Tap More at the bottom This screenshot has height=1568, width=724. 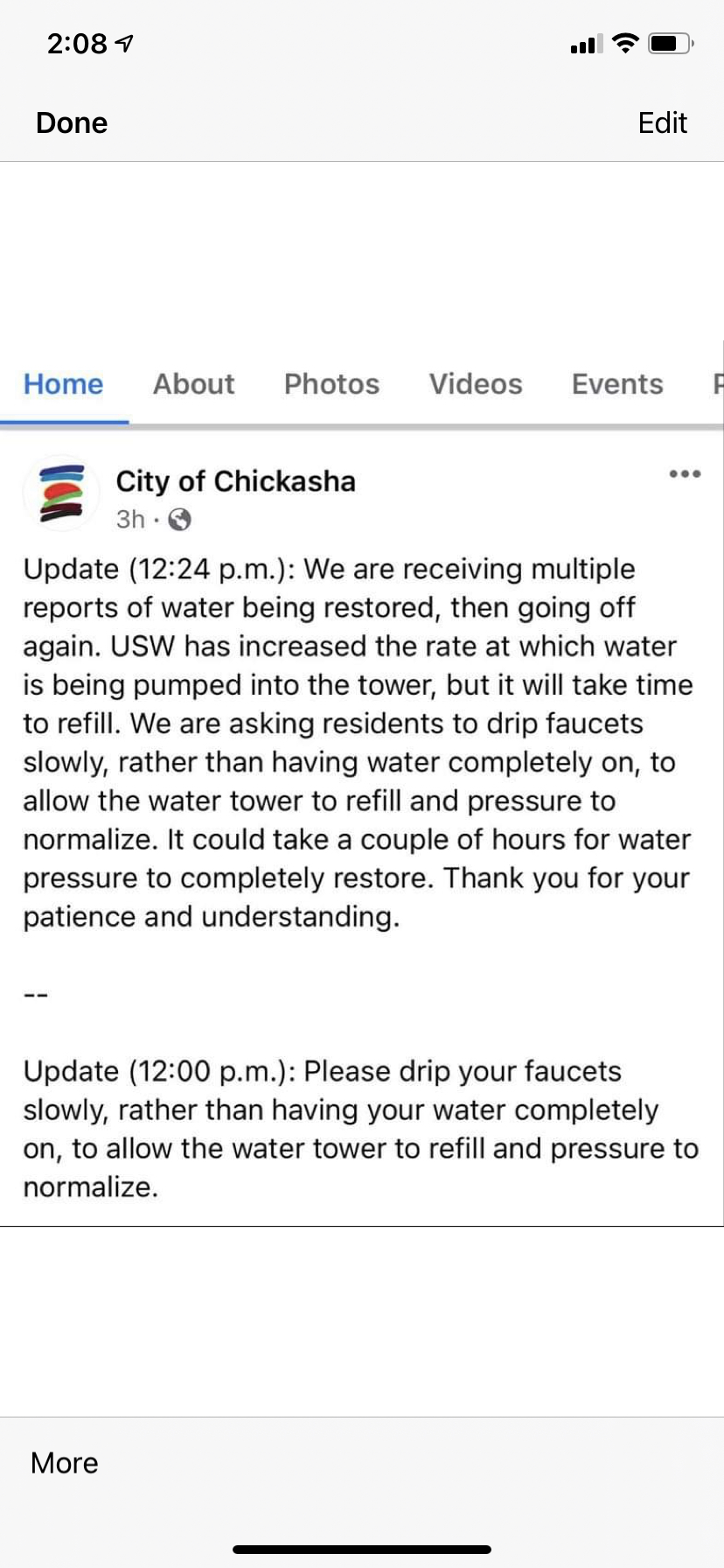pyautogui.click(x=65, y=1462)
